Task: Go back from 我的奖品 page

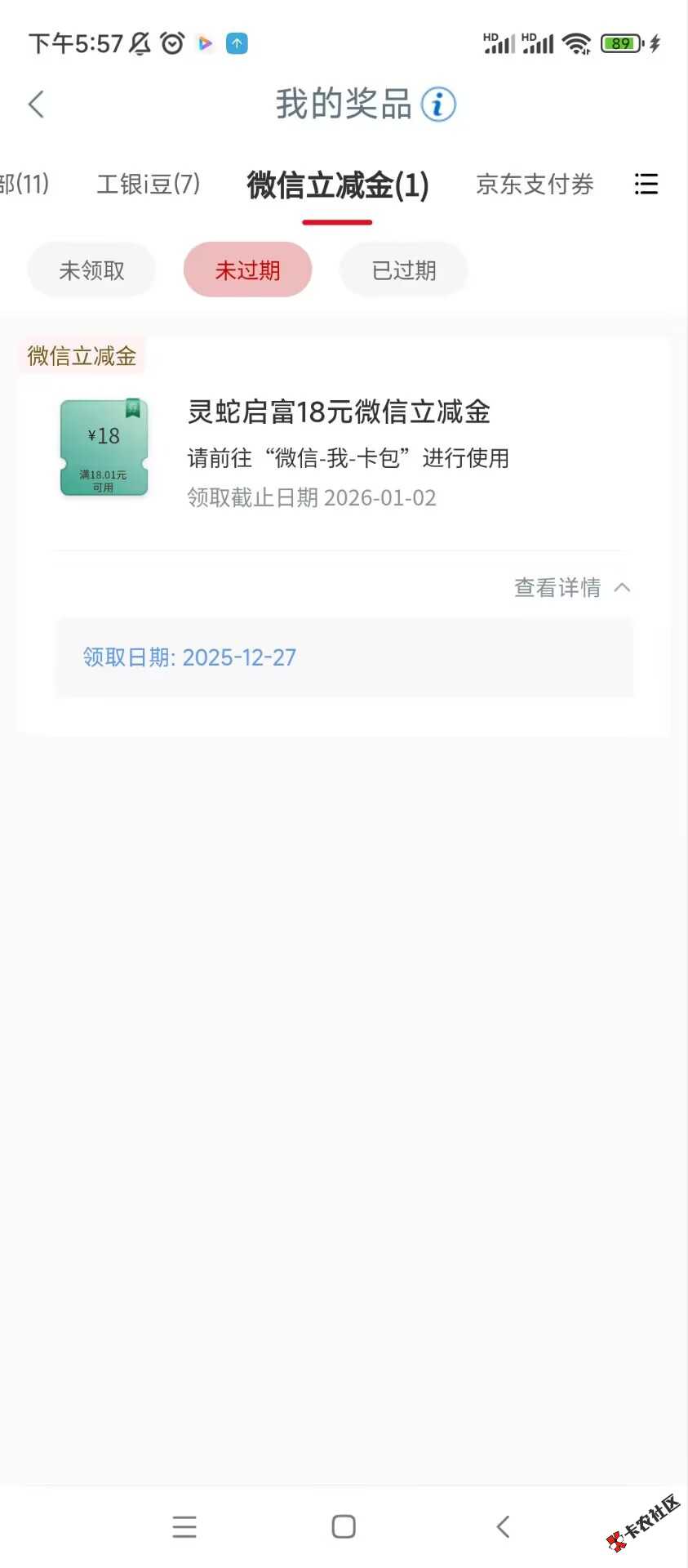Action: click(x=37, y=105)
